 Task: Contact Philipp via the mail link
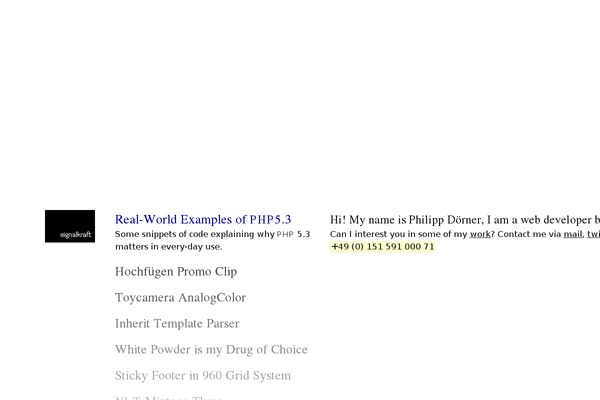[573, 234]
